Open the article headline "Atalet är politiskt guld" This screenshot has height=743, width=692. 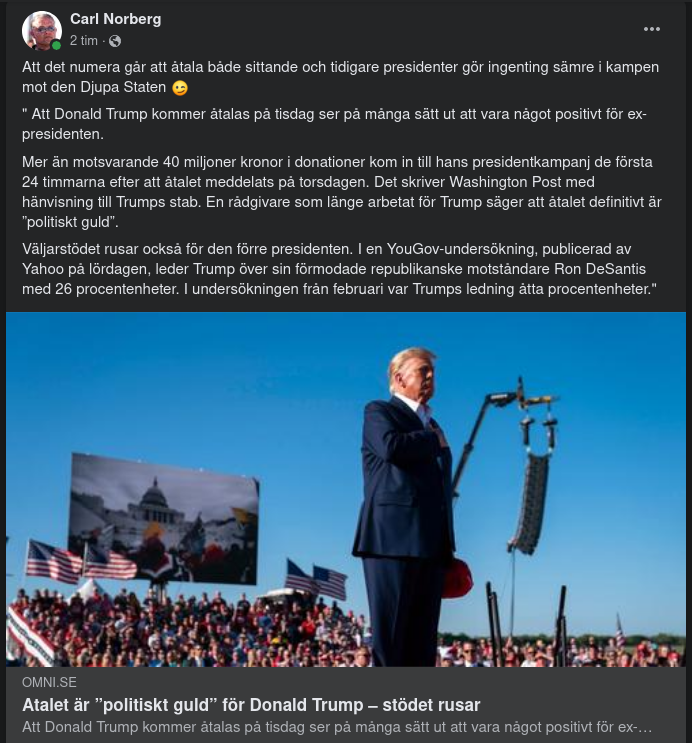pyautogui.click(x=251, y=705)
